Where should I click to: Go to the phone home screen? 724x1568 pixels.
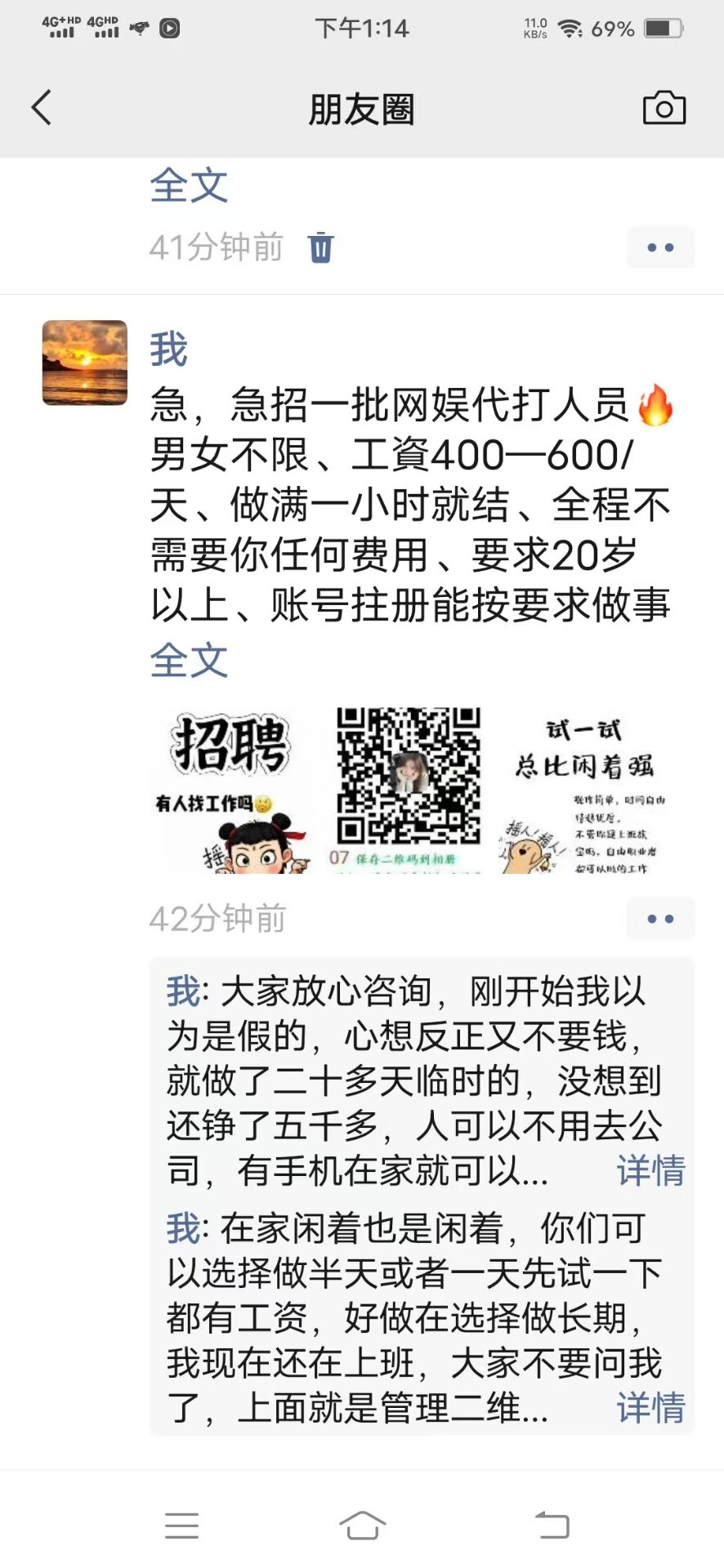coord(362,1525)
